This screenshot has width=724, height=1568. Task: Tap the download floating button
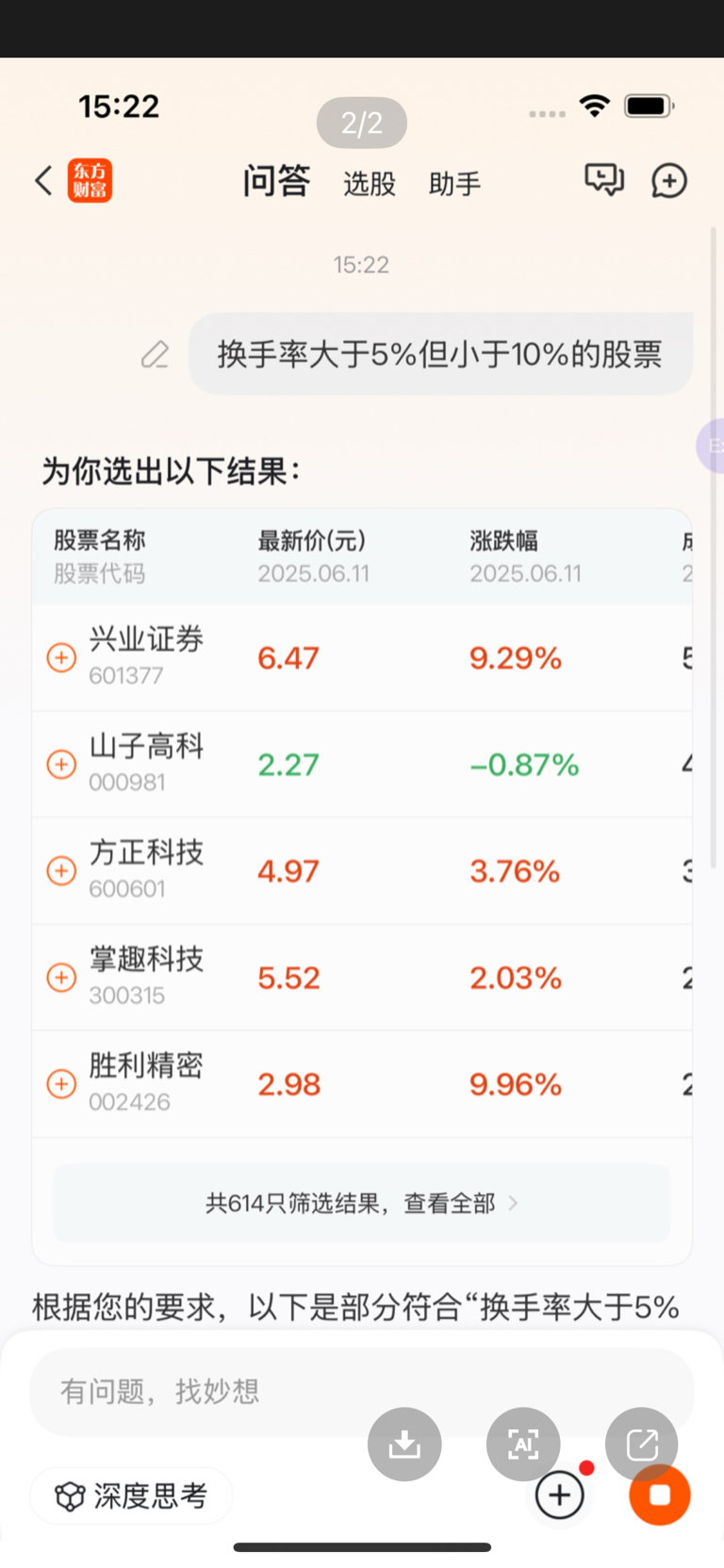[x=404, y=1444]
